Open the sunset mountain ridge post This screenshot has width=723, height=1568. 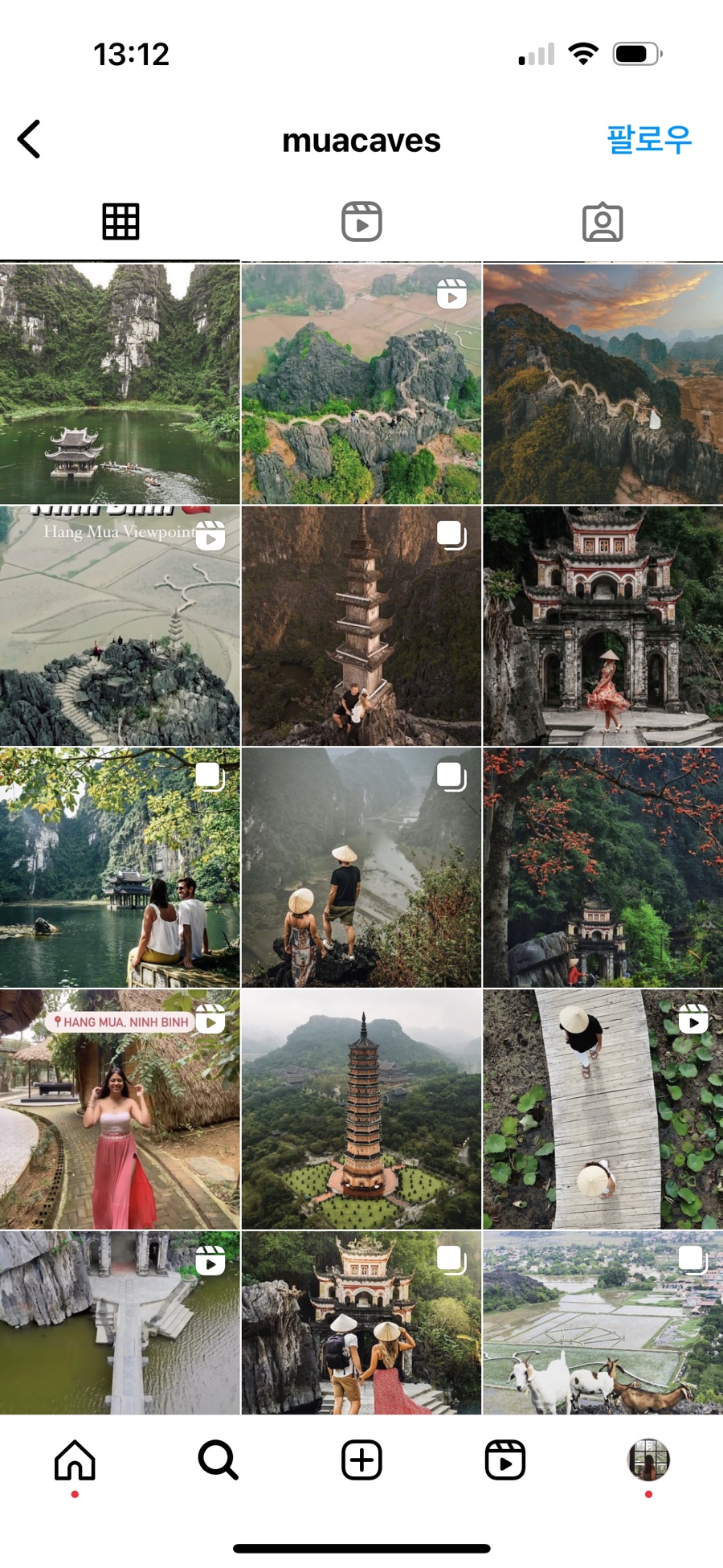602,384
